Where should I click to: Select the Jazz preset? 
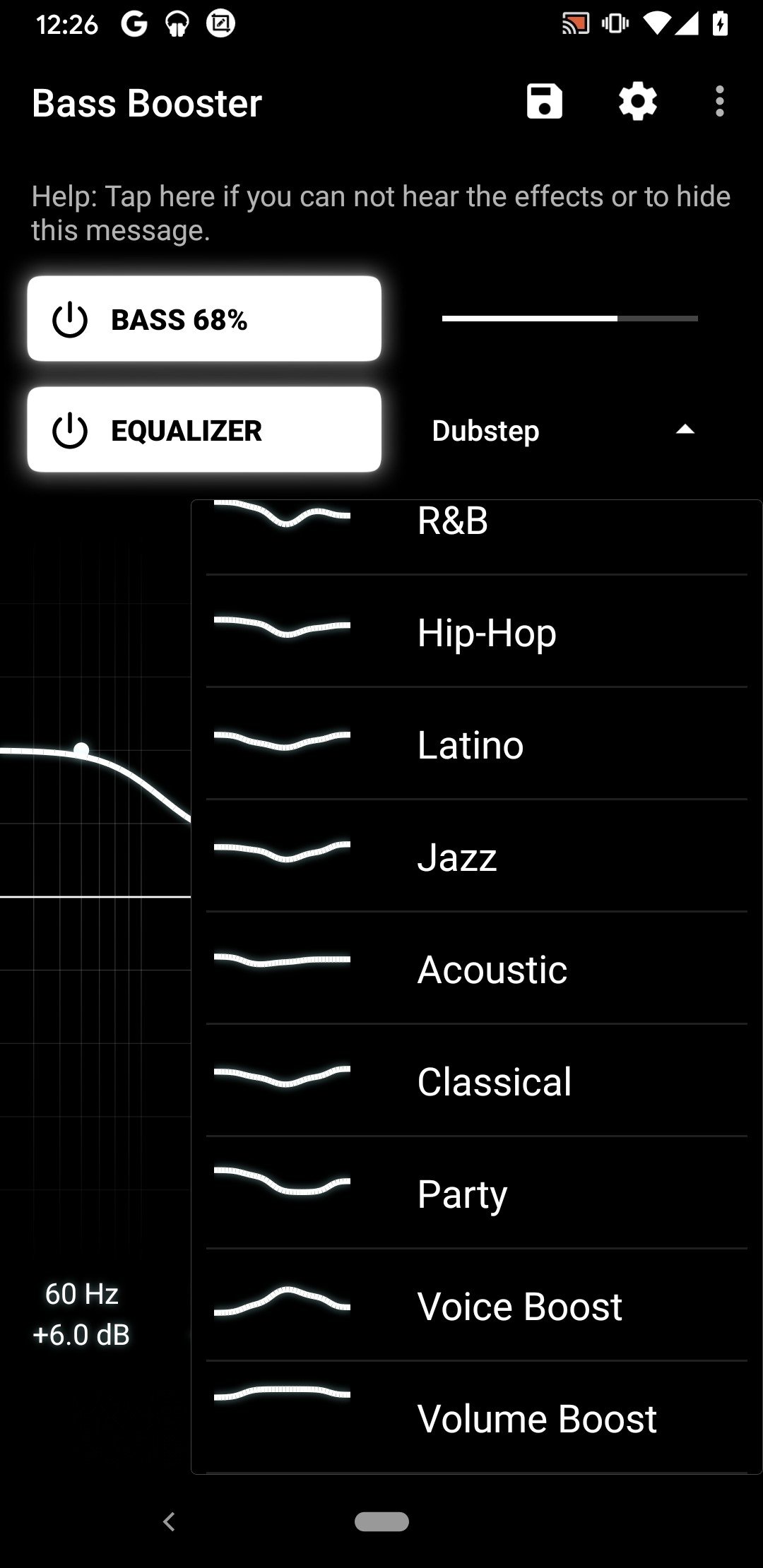coord(476,856)
